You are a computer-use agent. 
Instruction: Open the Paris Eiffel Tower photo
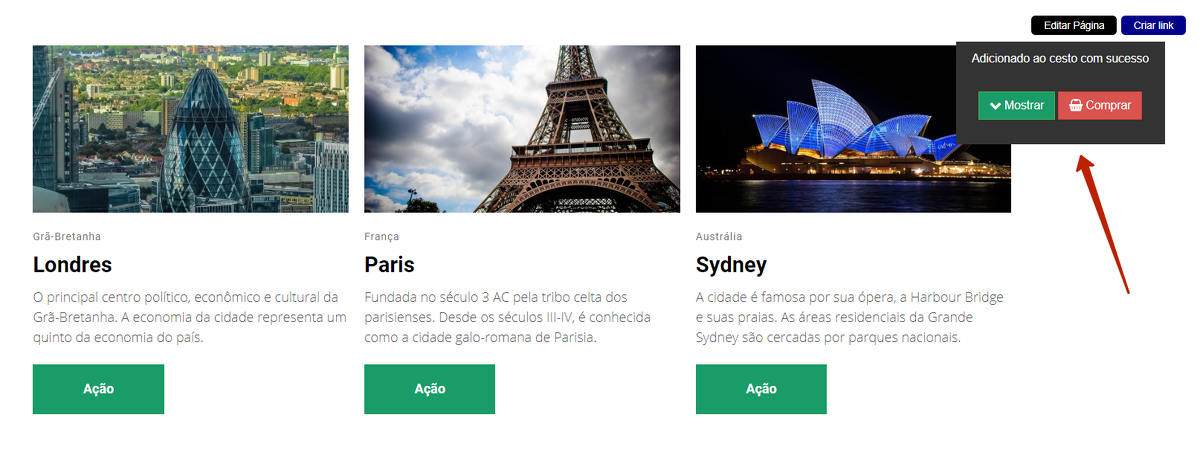521,129
